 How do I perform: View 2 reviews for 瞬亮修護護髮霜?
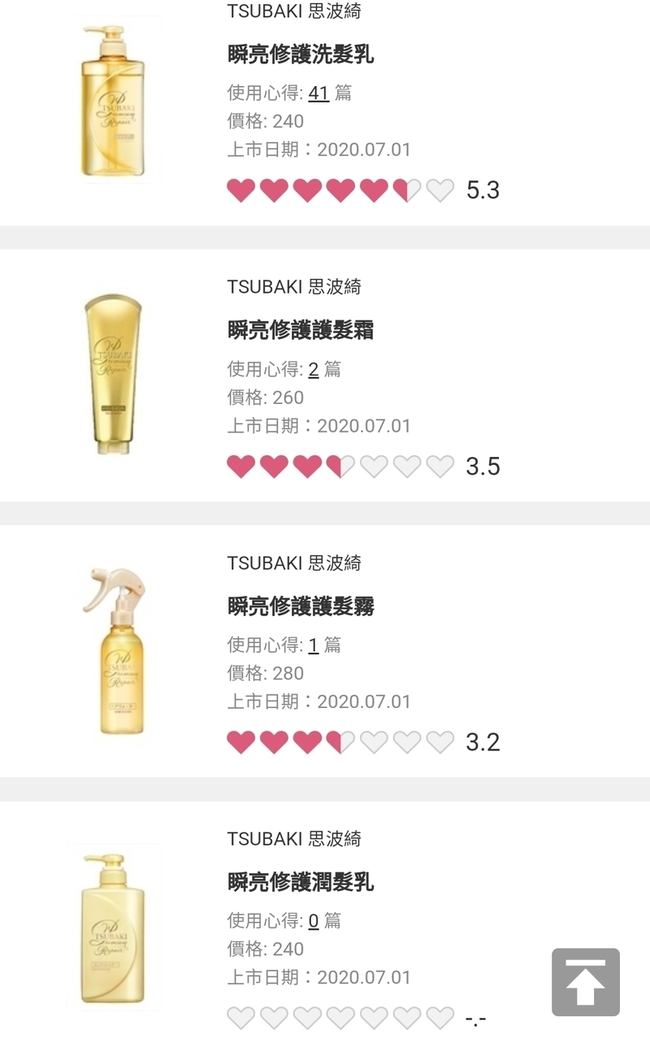coord(313,369)
